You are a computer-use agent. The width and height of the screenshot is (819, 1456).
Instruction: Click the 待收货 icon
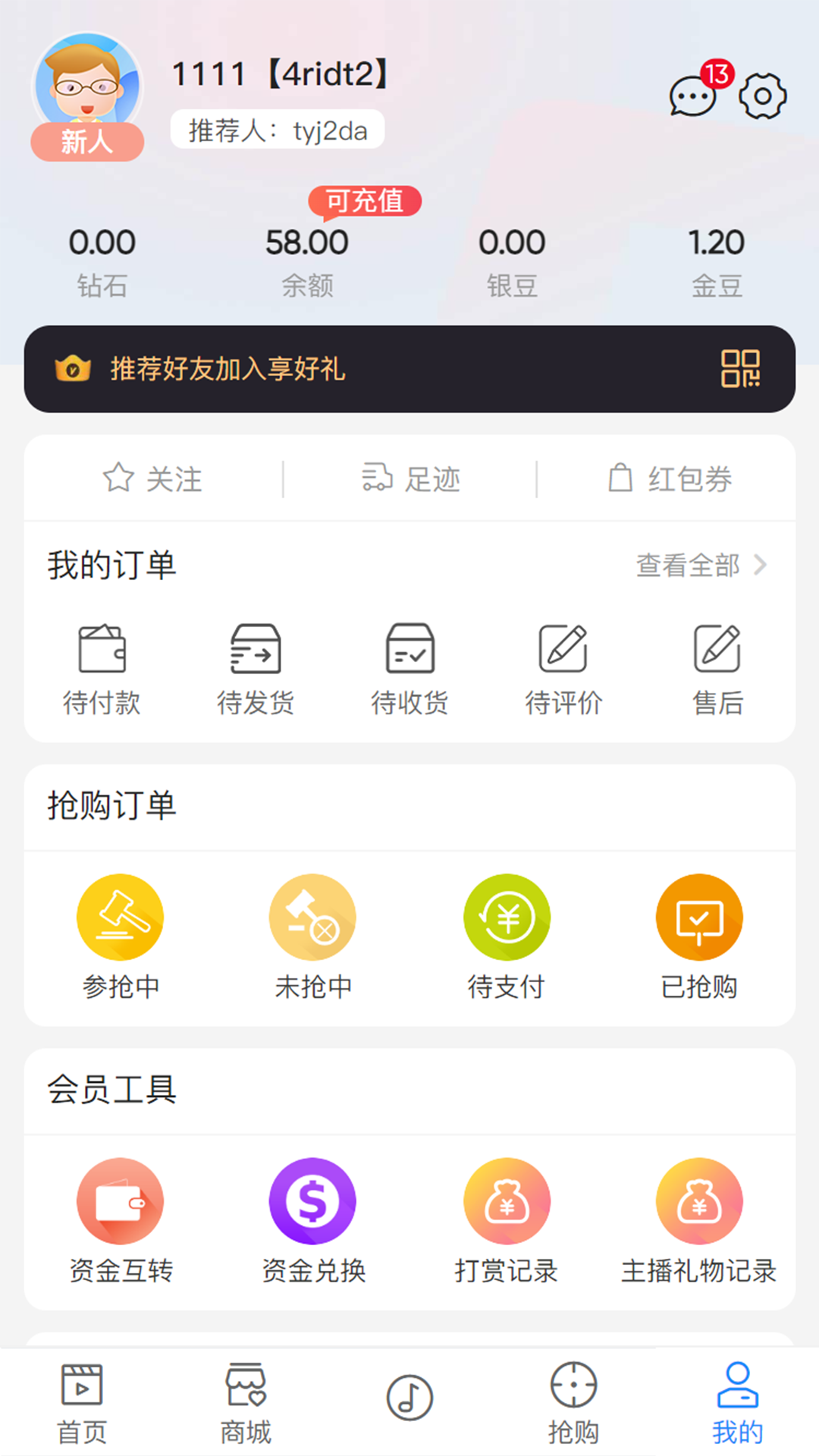(x=410, y=648)
